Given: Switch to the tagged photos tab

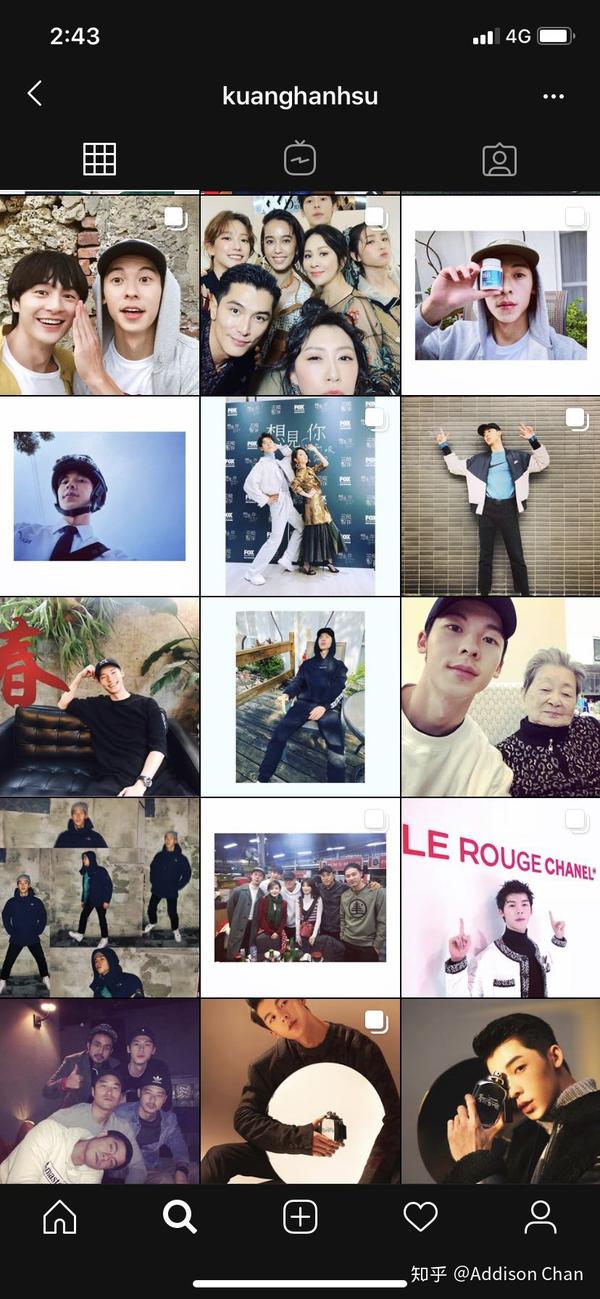Looking at the screenshot, I should point(499,159).
